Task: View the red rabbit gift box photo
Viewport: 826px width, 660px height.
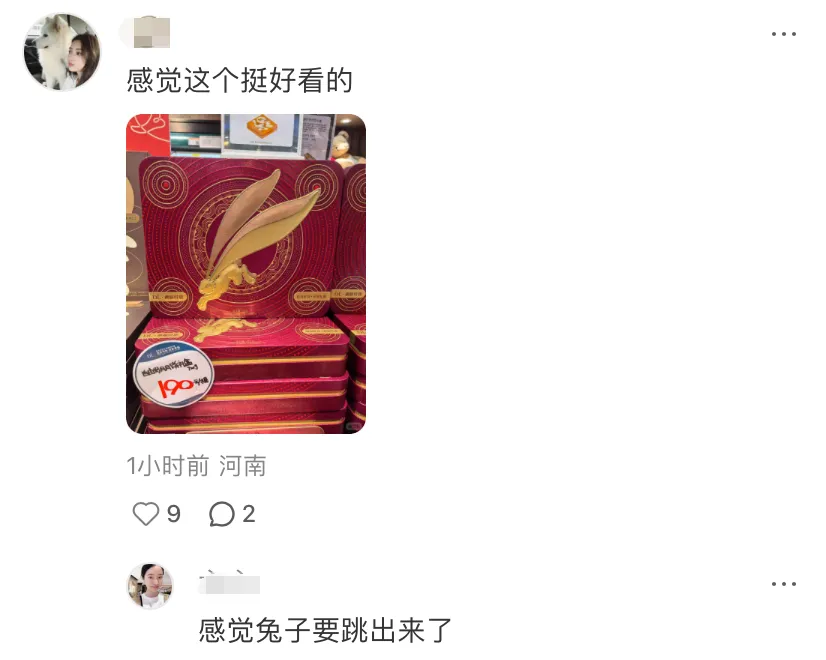Action: (x=245, y=273)
